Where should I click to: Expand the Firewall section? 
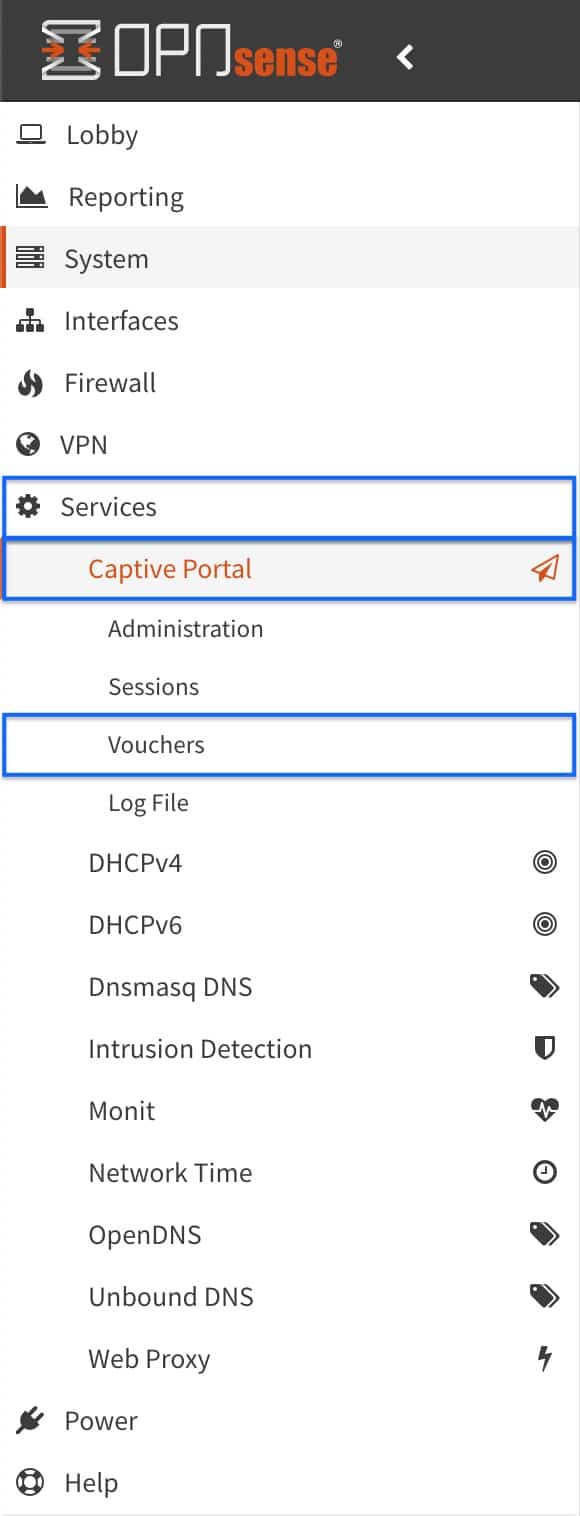[290, 383]
